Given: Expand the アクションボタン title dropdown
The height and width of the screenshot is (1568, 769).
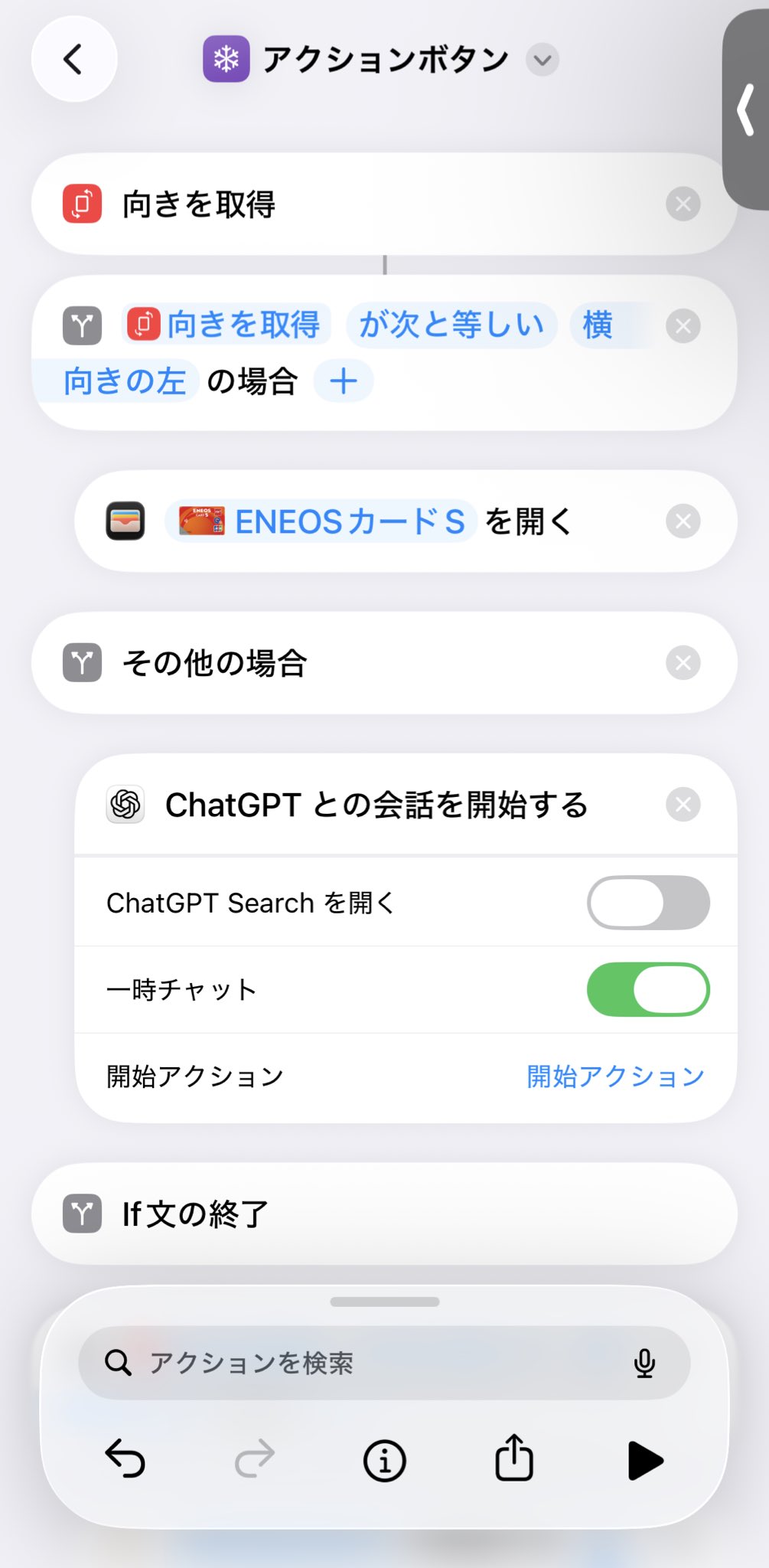Looking at the screenshot, I should [x=543, y=60].
